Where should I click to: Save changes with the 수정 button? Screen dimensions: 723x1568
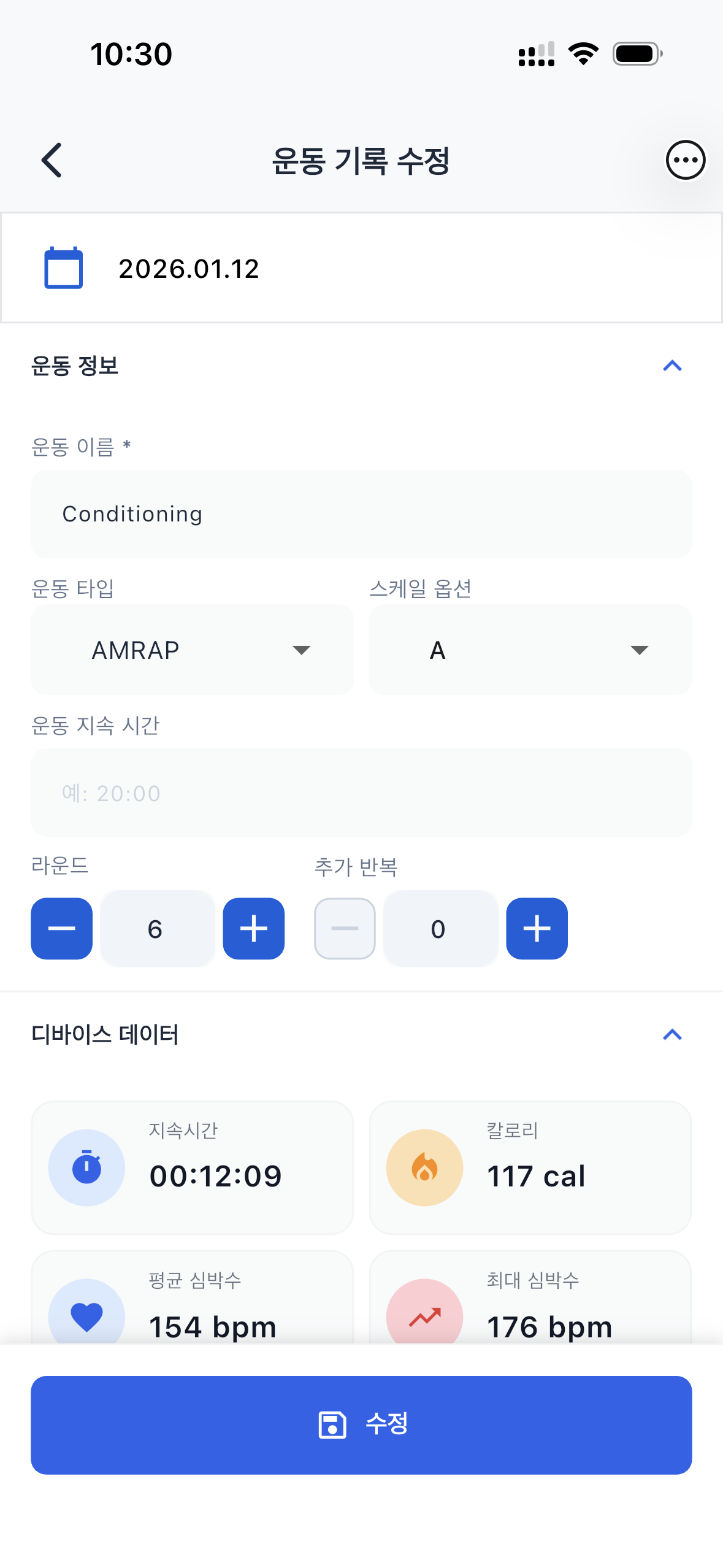[361, 1424]
